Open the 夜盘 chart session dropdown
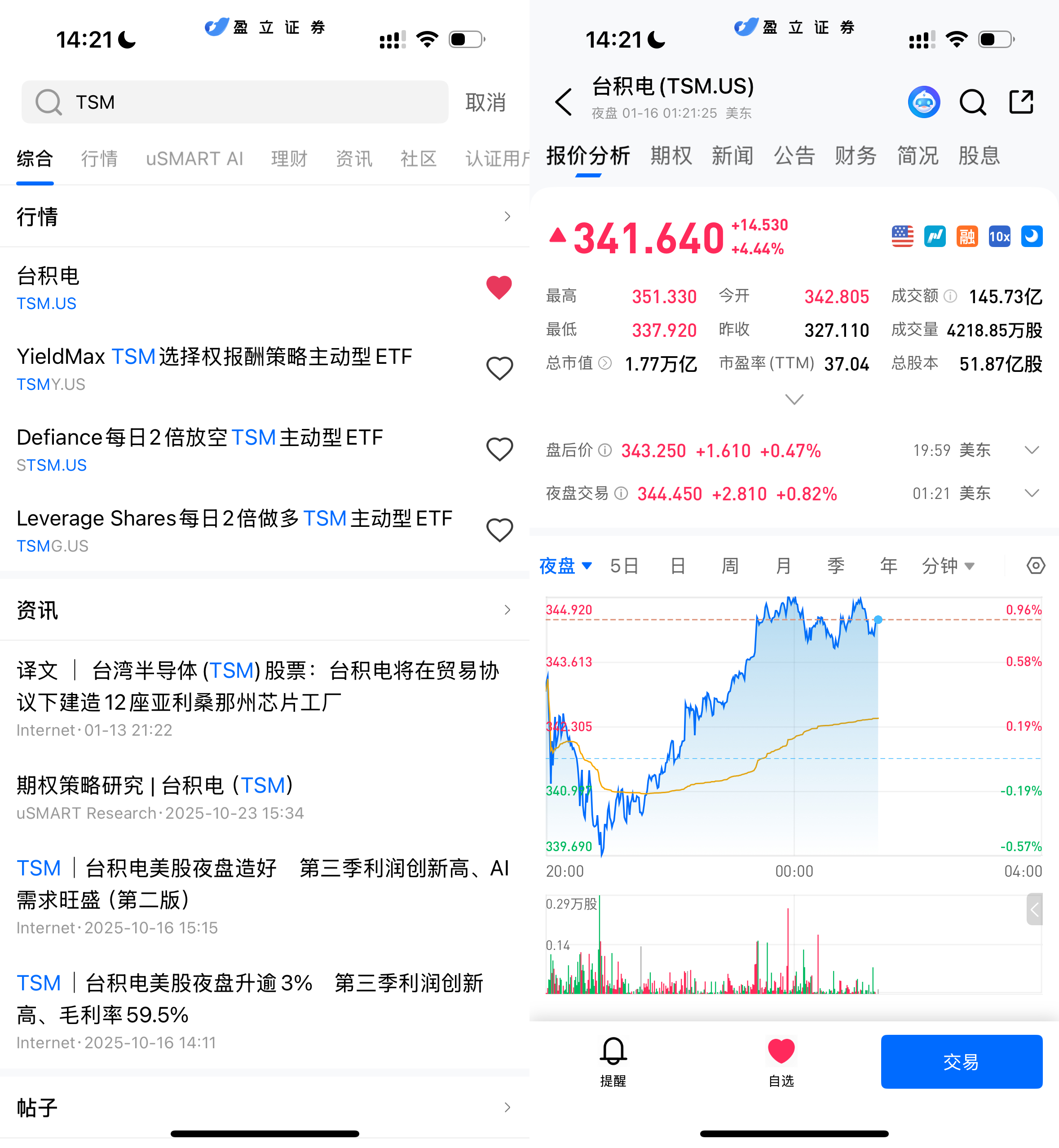Image resolution: width=1059 pixels, height=1148 pixels. (565, 566)
